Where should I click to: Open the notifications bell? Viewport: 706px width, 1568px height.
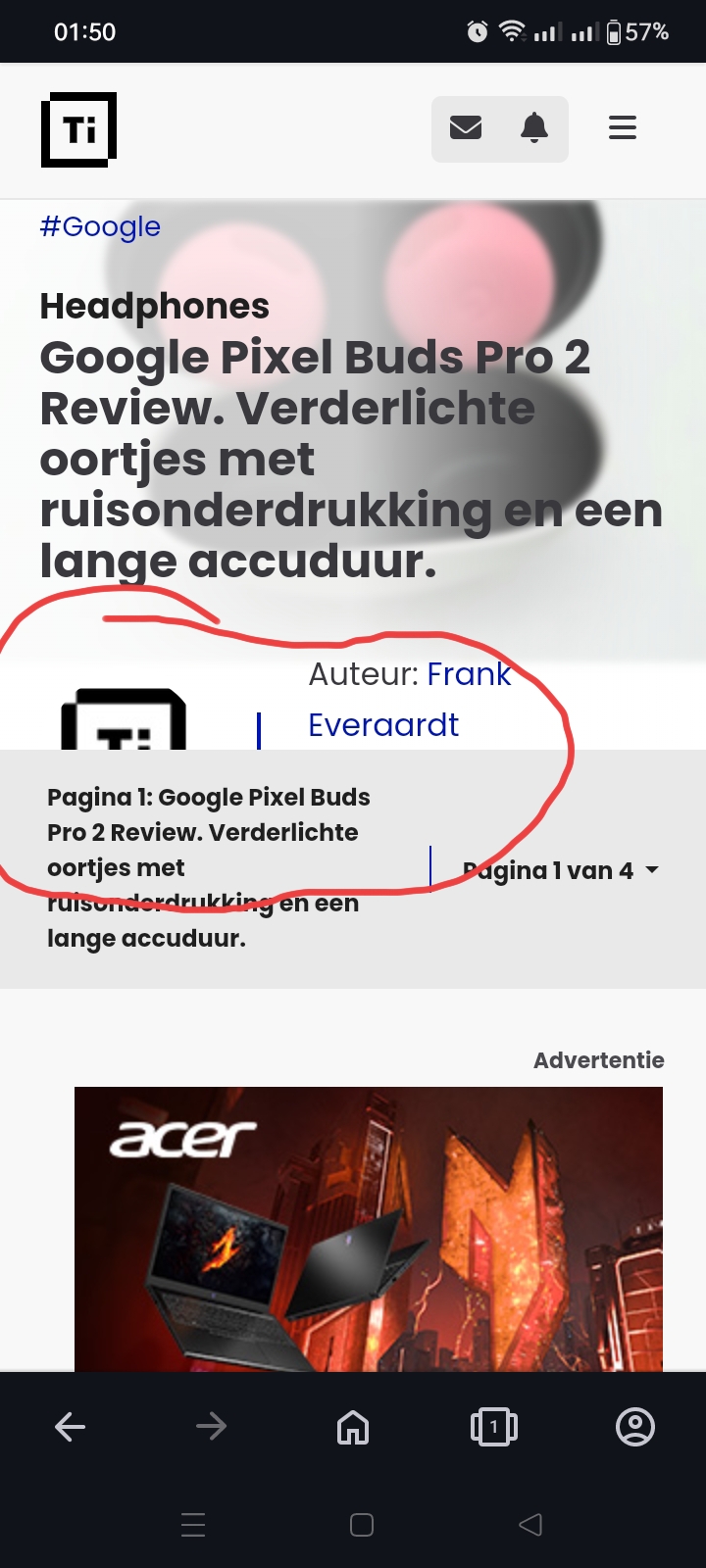534,128
